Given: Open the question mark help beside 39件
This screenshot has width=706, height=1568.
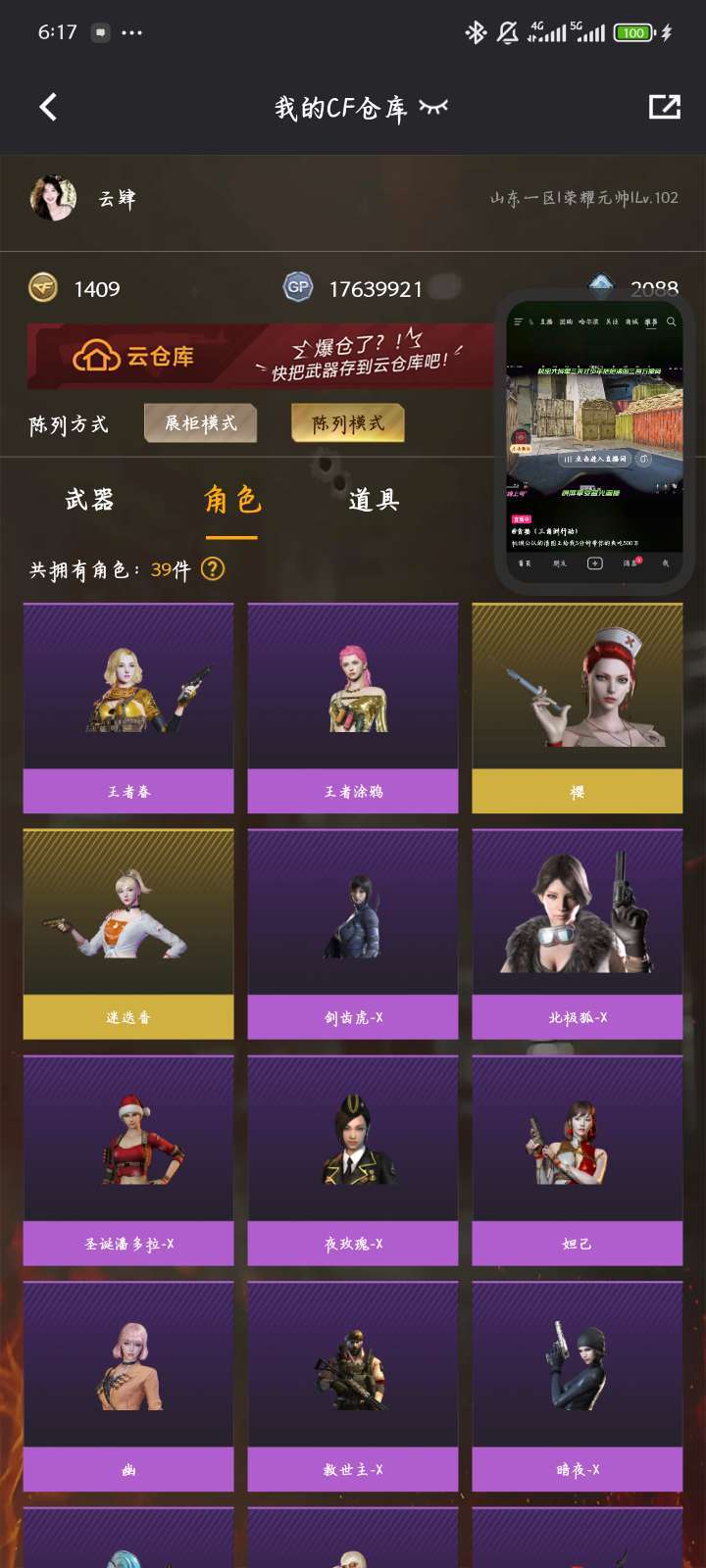Looking at the screenshot, I should (x=215, y=570).
